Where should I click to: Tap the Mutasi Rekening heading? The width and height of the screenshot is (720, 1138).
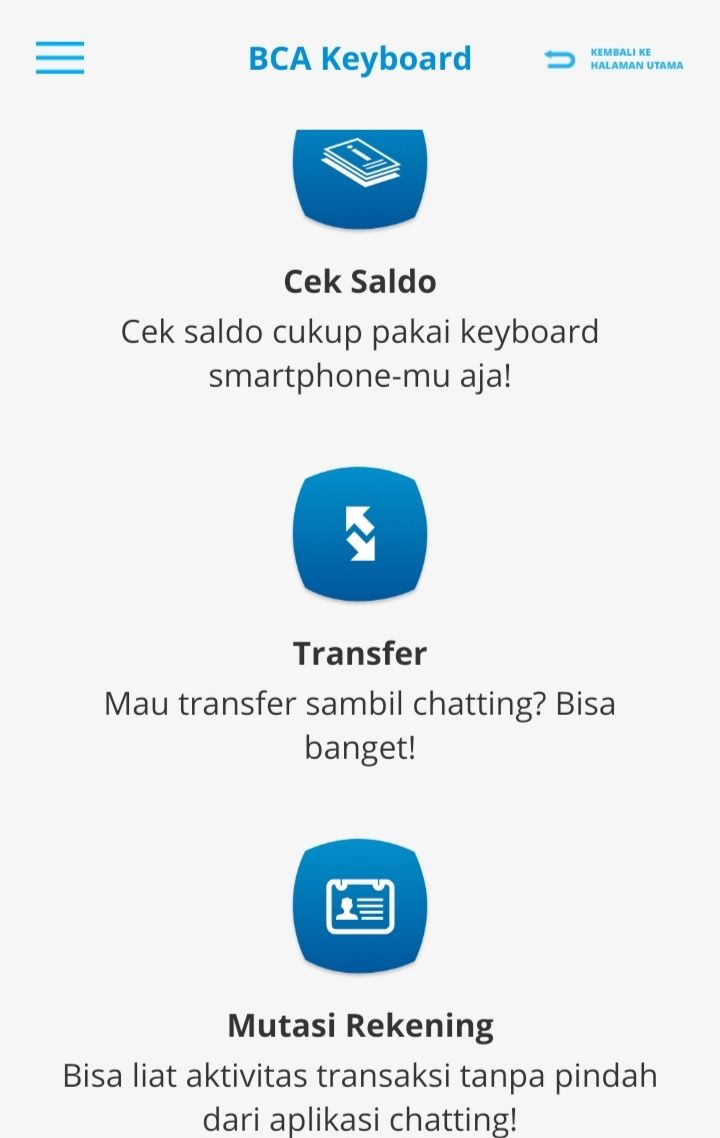360,1024
